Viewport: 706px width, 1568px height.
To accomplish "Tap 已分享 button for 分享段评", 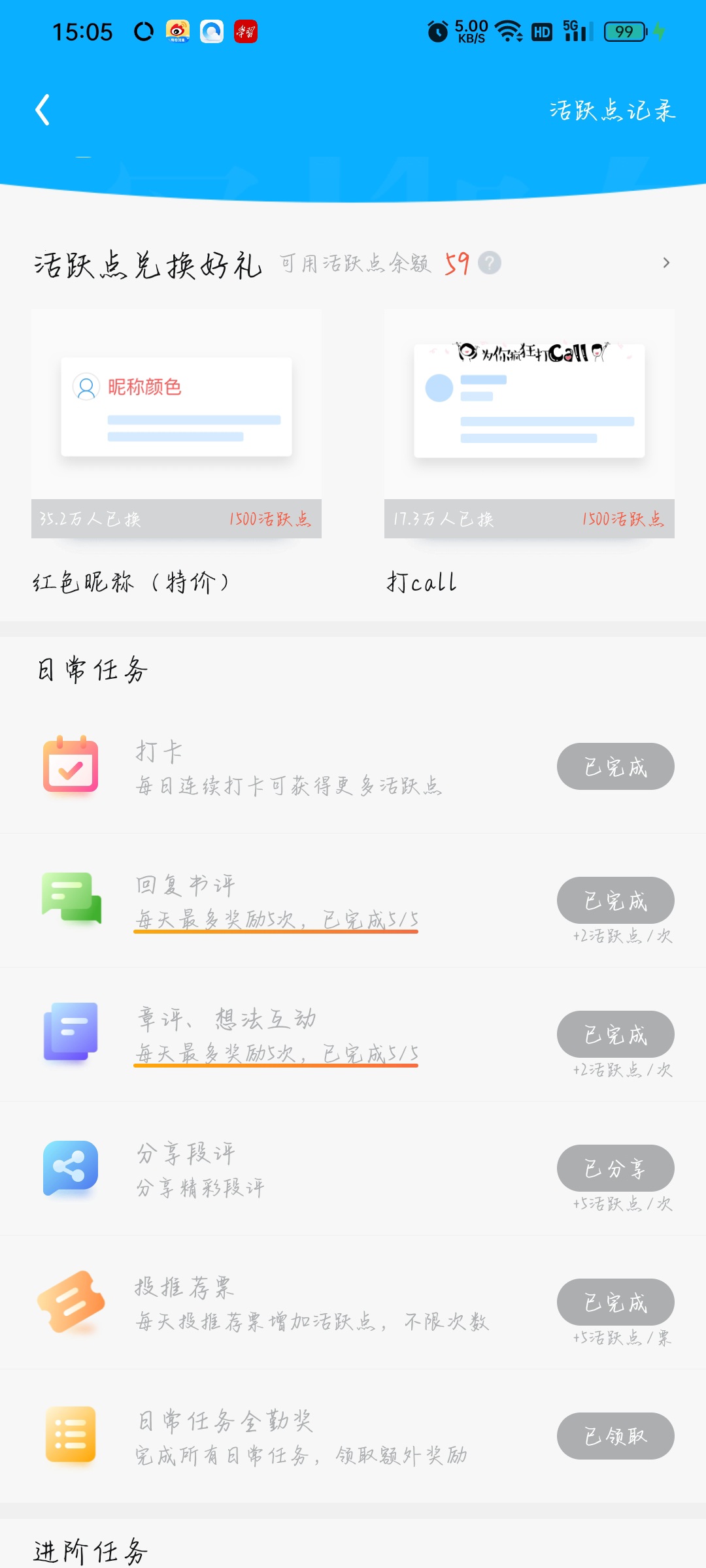I will 616,1168.
